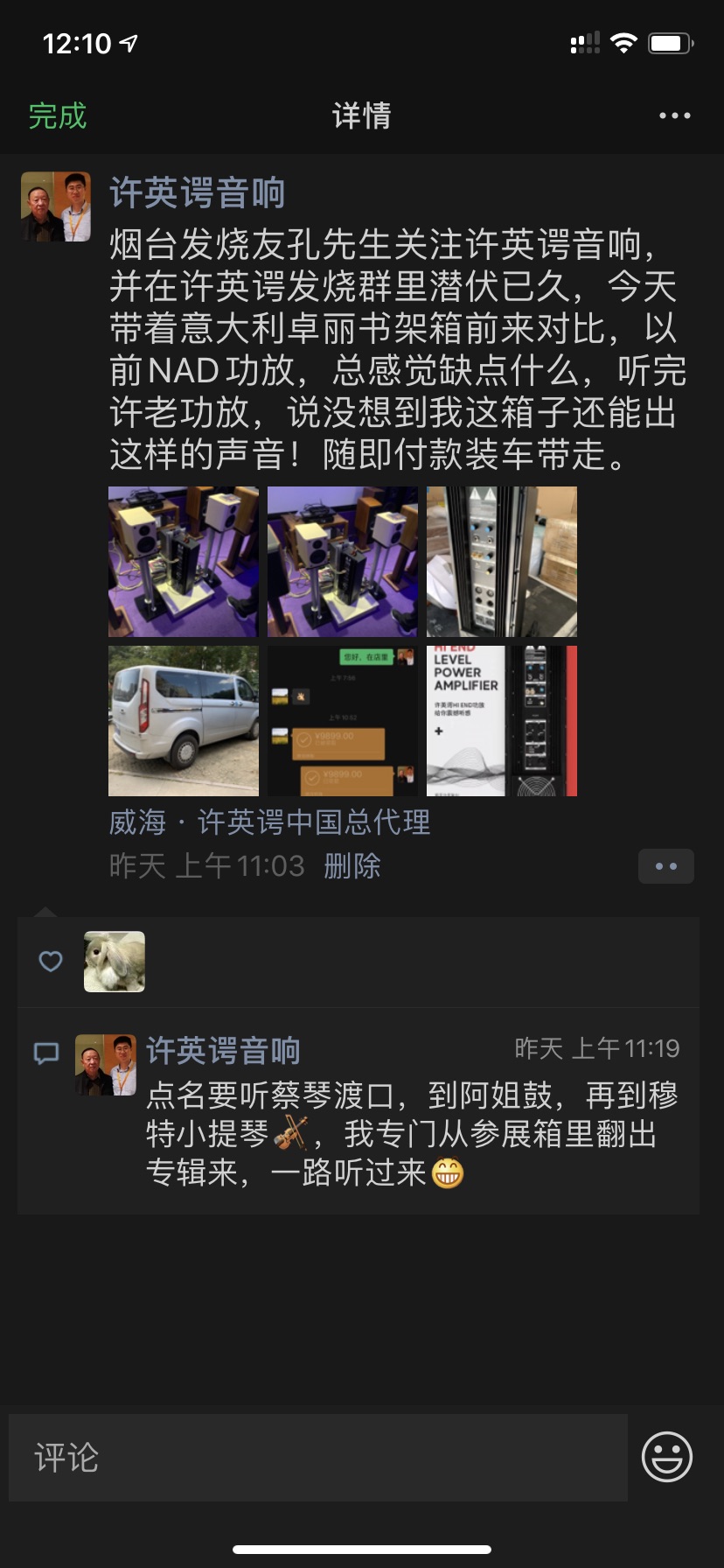View the payment chat screenshot image
724x1568 pixels.
point(343,721)
